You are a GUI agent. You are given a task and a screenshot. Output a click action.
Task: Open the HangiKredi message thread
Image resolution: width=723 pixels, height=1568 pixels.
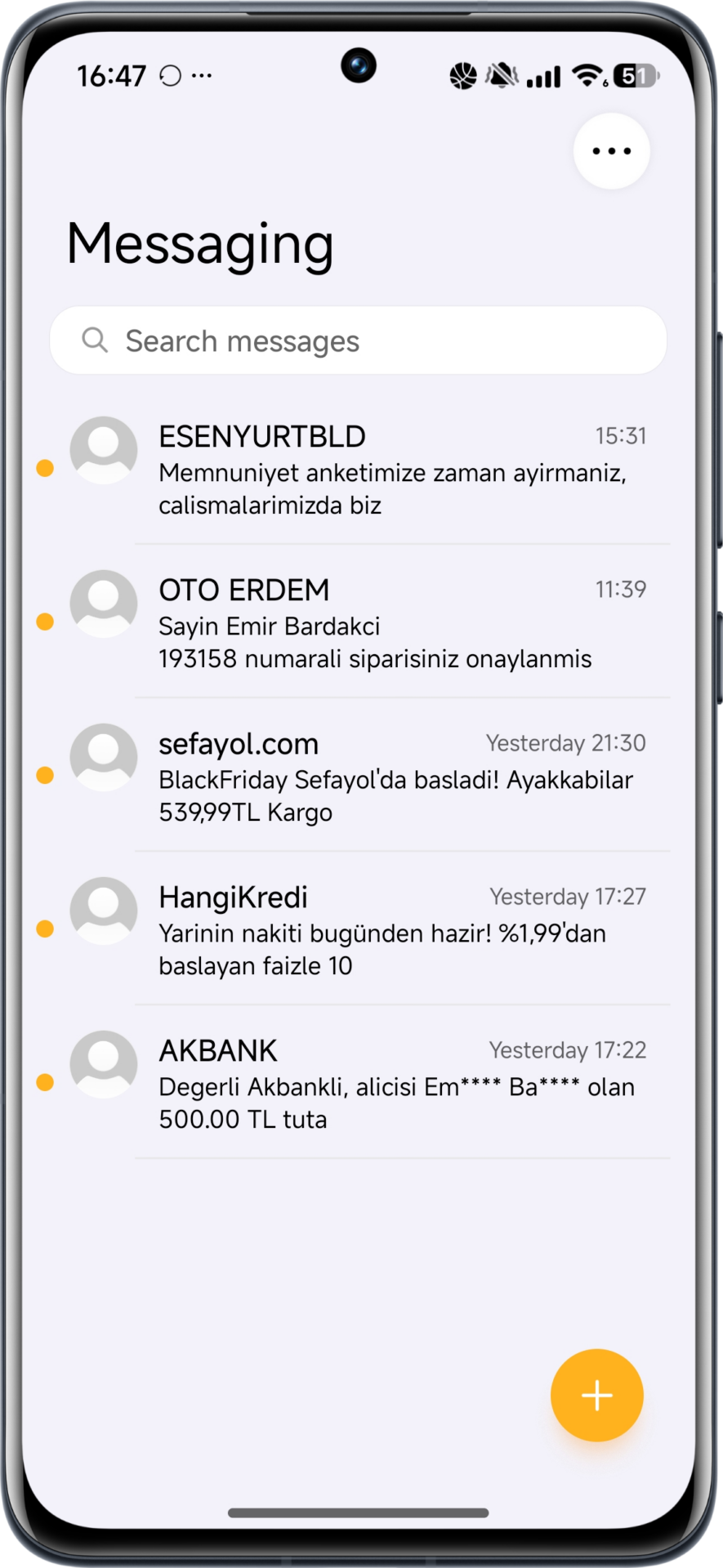pyautogui.click(x=392, y=931)
